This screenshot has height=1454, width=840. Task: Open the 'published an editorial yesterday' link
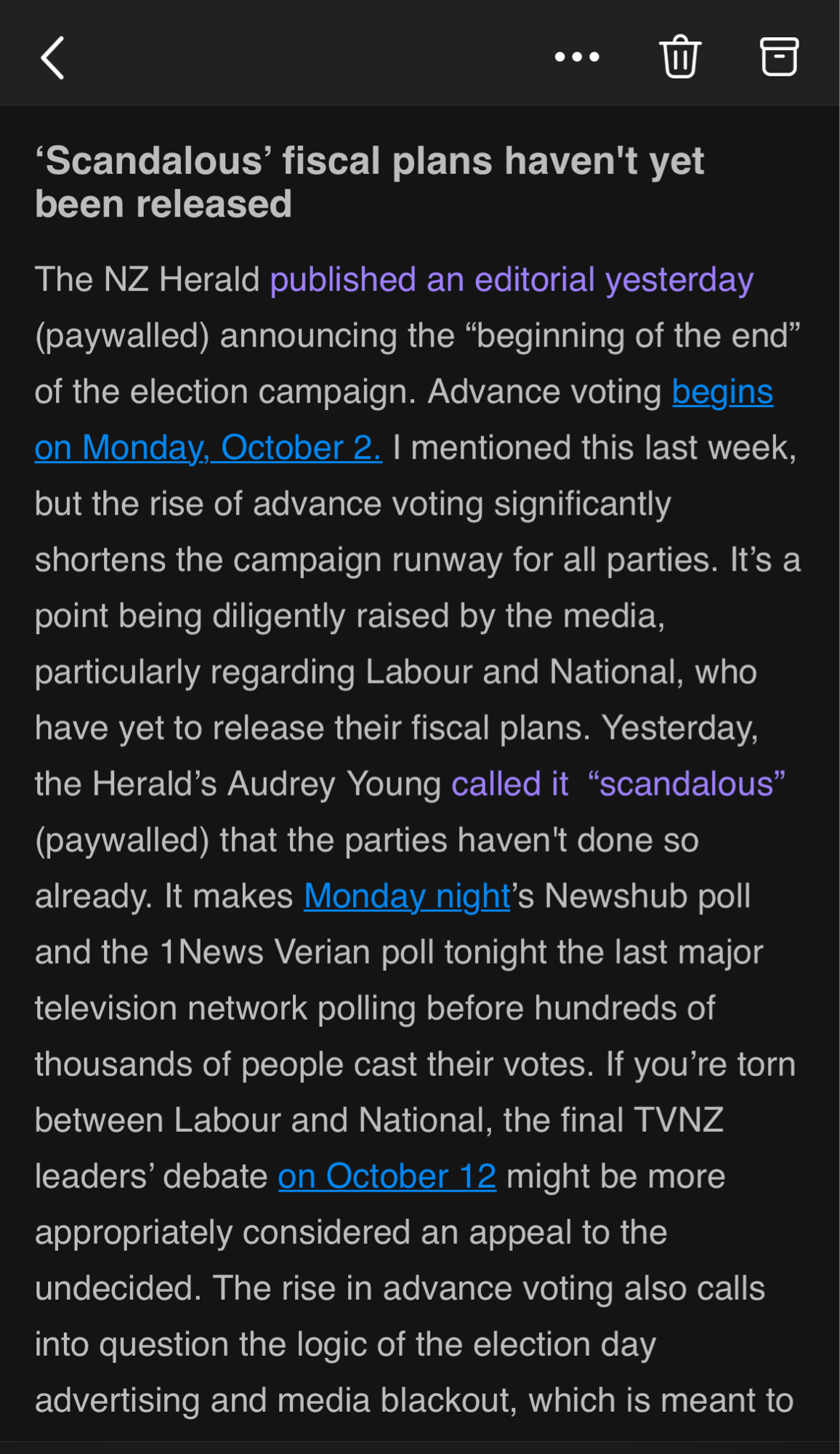pyautogui.click(x=512, y=280)
